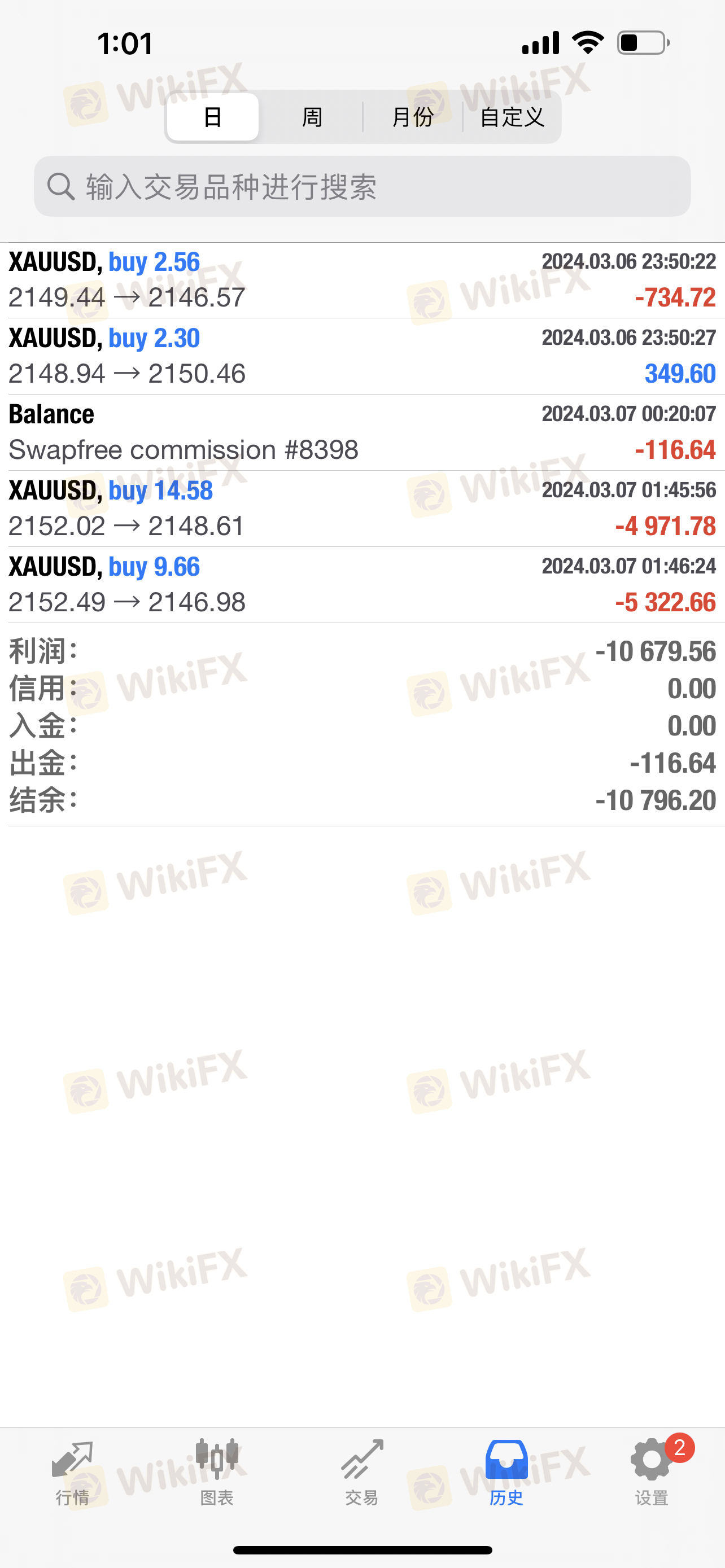Open the XAUUSD buy 2.56 trade

pyautogui.click(x=362, y=280)
